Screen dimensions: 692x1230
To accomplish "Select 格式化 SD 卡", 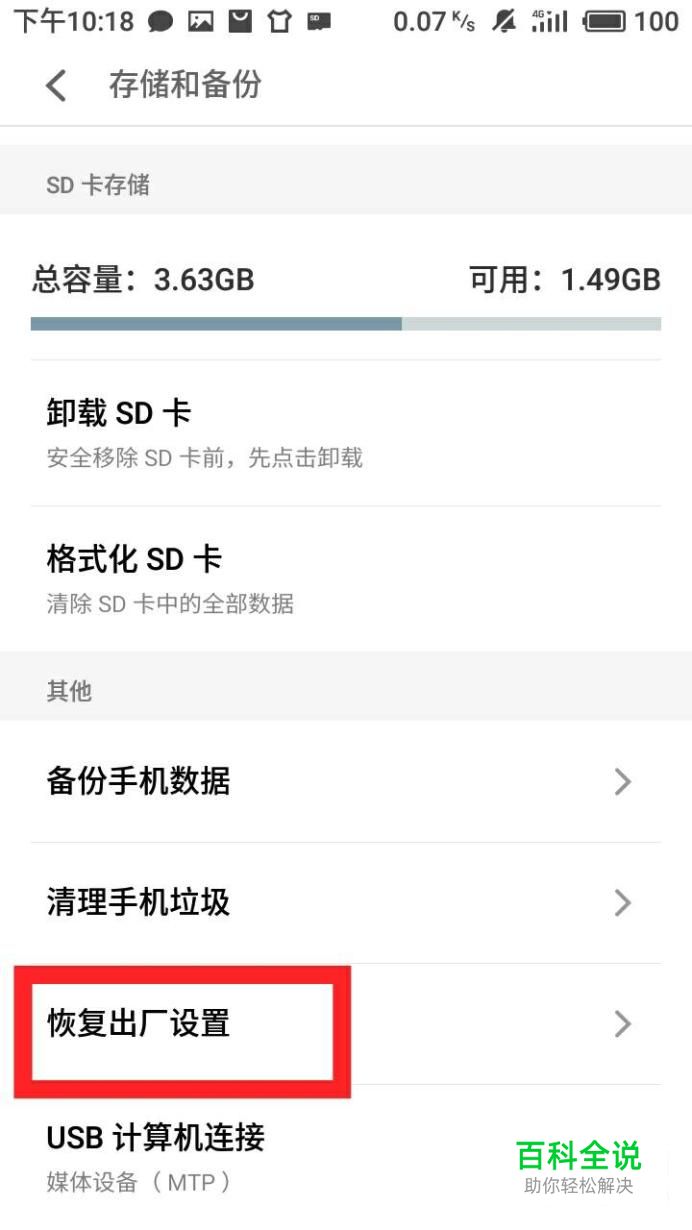I will point(346,578).
